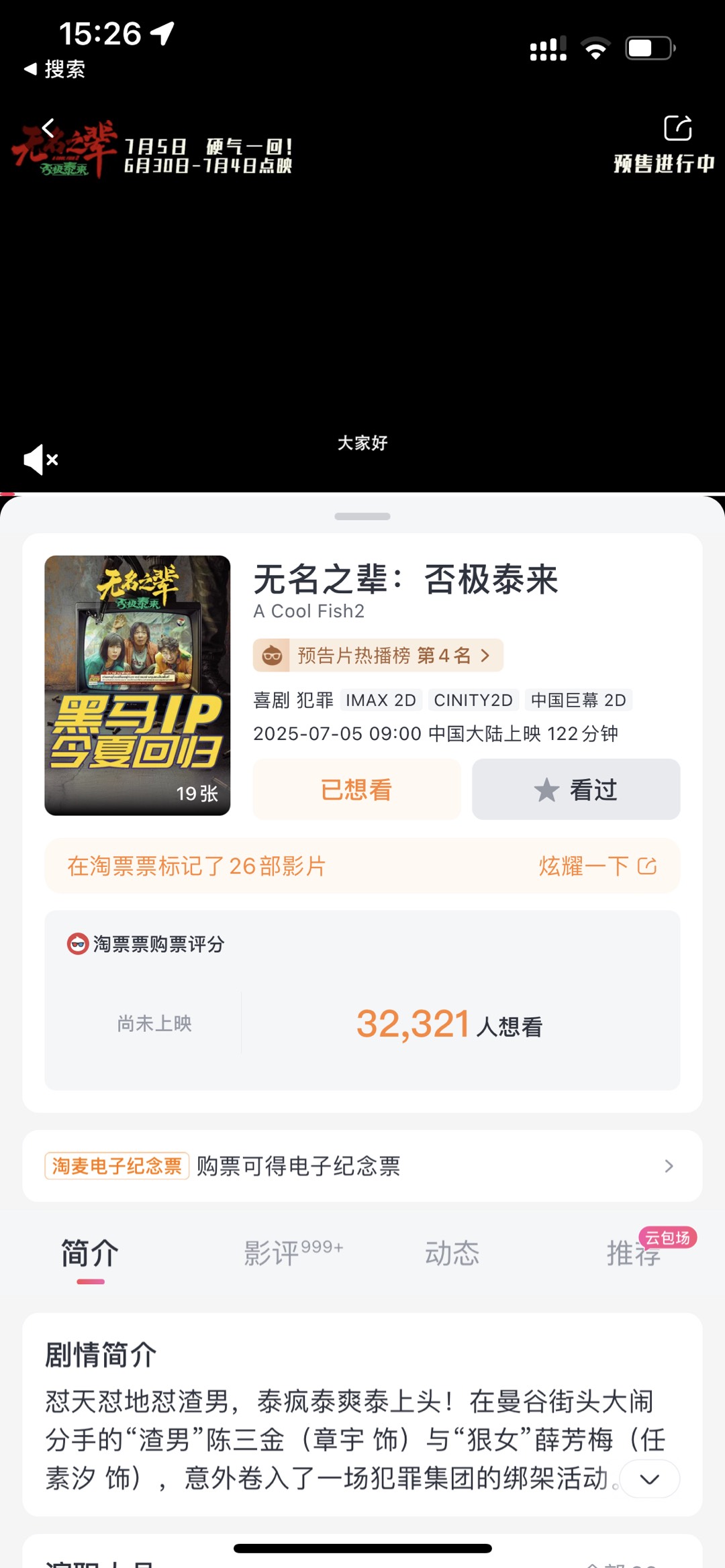Switch to the 推荐 tab

coord(633,1253)
